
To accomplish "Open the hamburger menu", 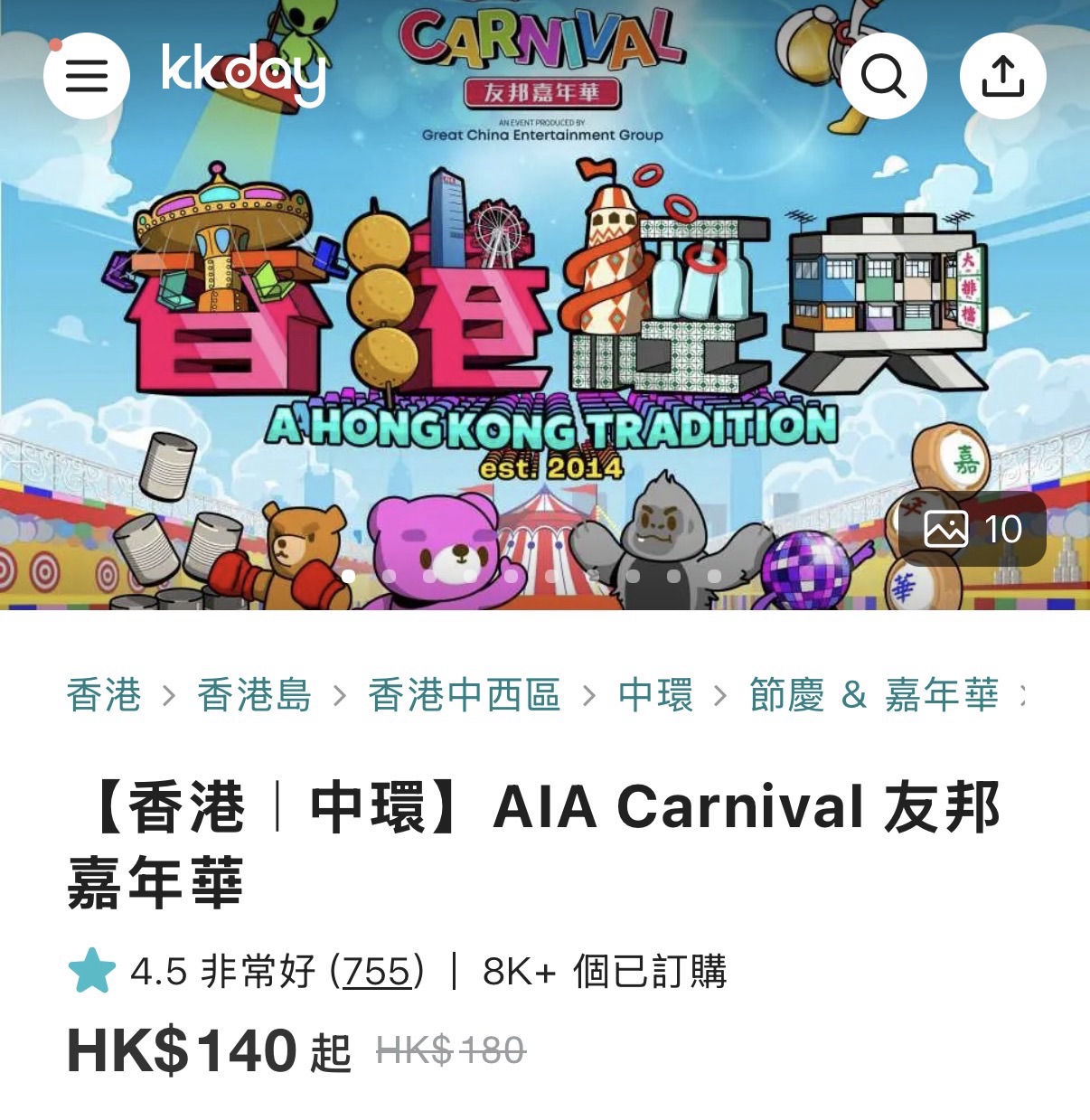I will pyautogui.click(x=87, y=76).
